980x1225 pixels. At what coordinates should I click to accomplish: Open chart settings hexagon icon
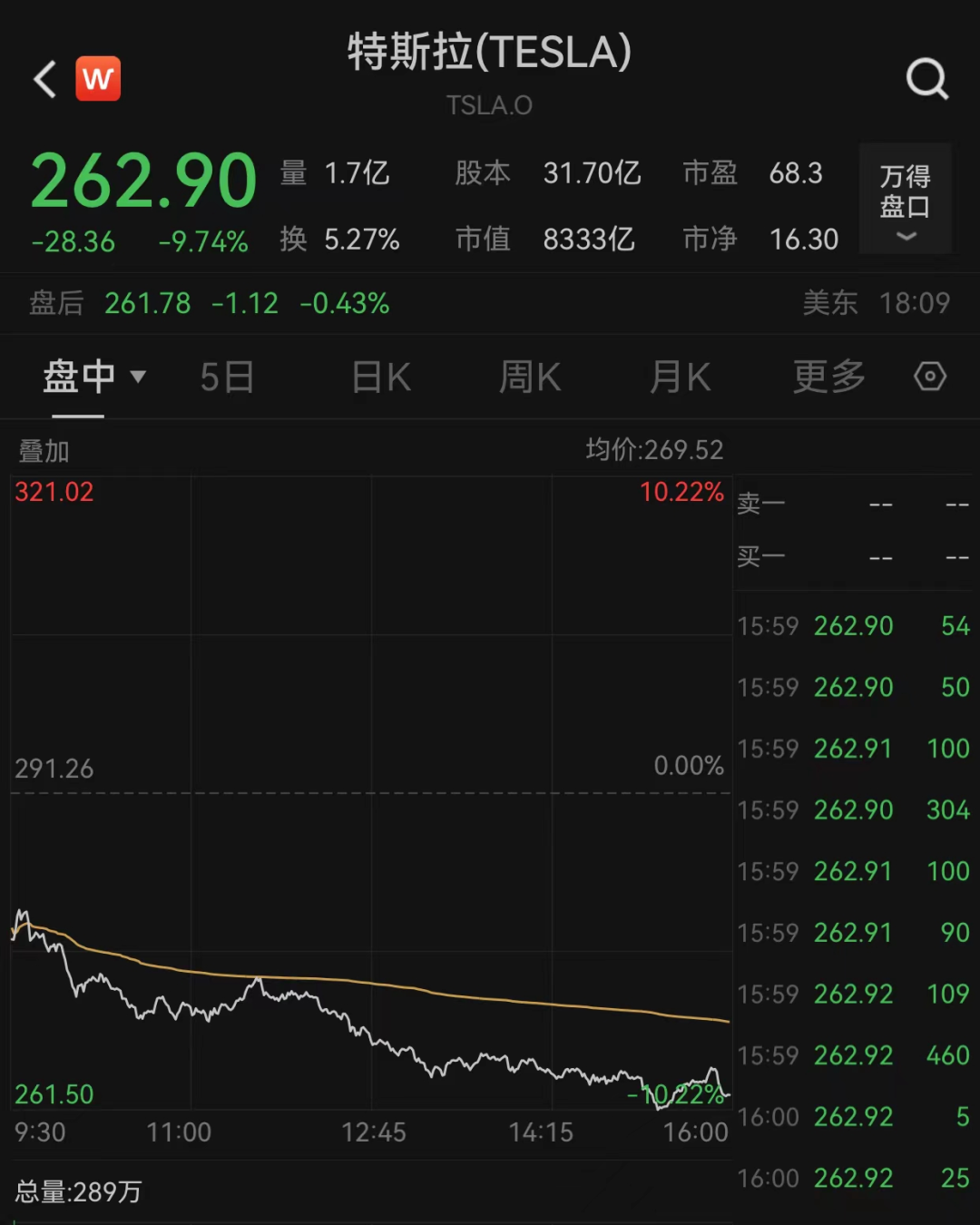929,377
